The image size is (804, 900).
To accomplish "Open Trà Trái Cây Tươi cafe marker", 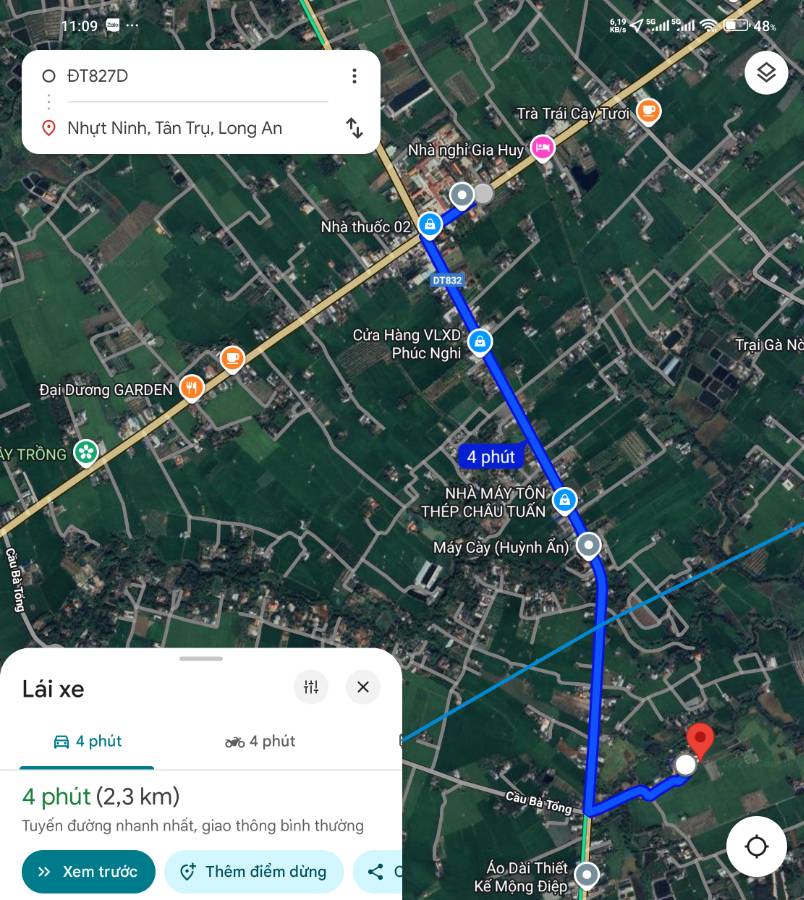I will [649, 111].
